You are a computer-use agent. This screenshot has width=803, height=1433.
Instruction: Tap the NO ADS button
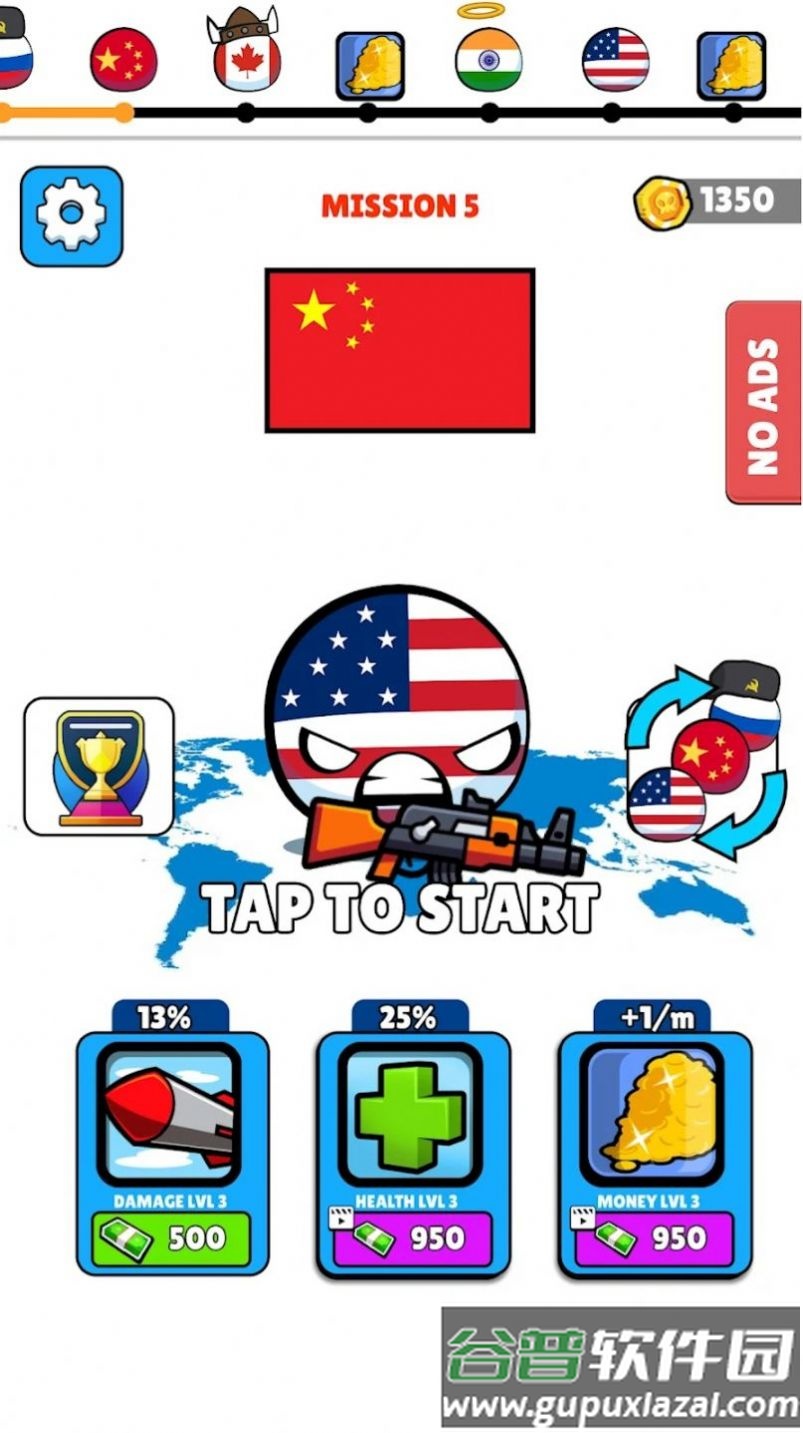763,404
